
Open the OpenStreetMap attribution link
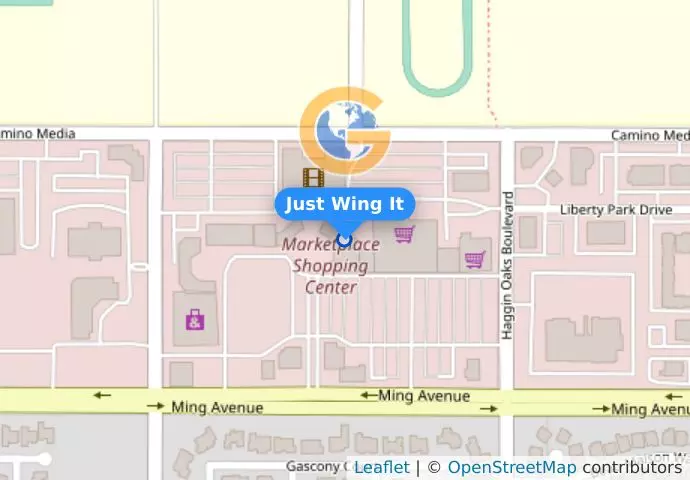[511, 467]
